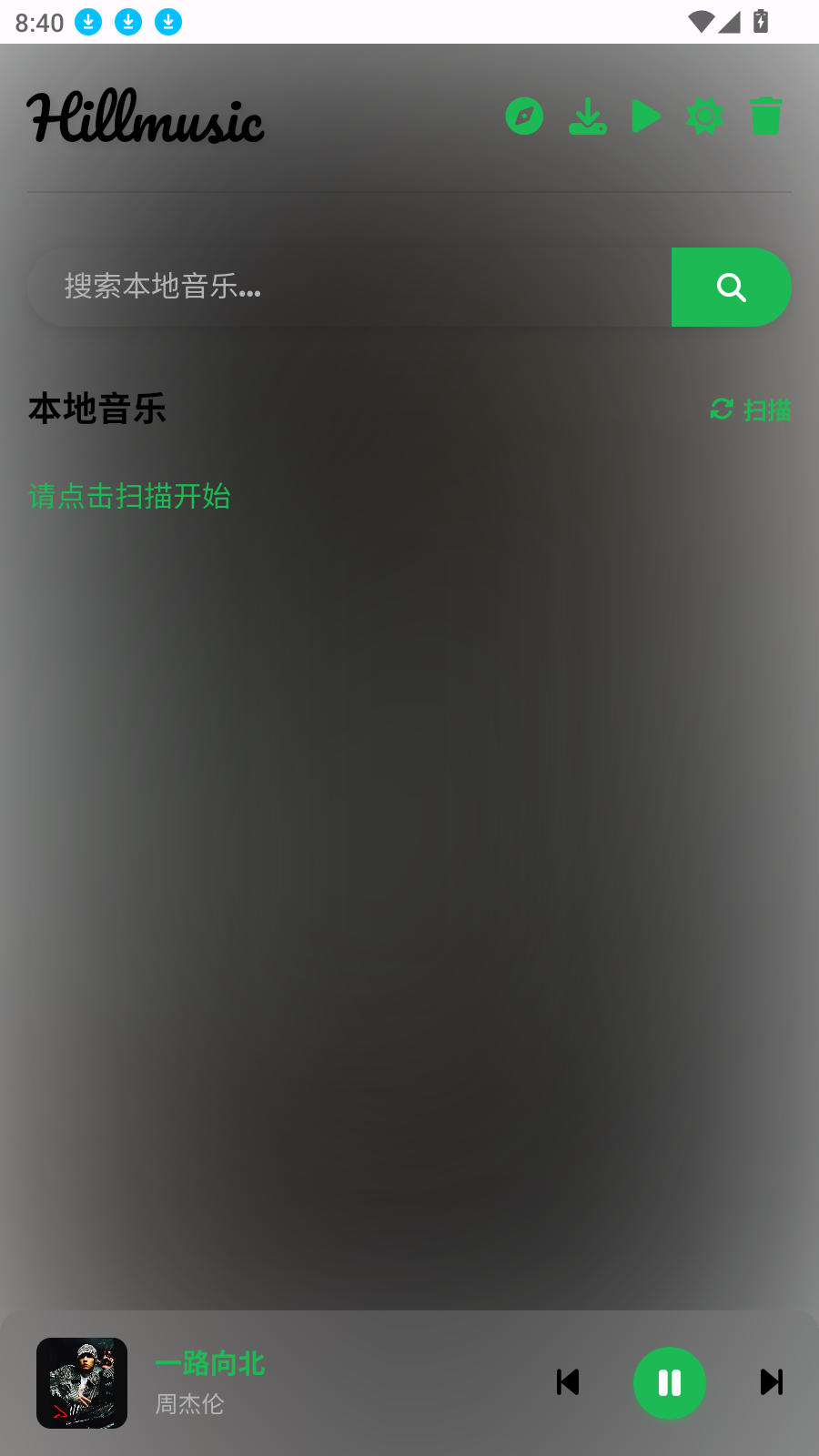Focus the local music search field

pos(350,288)
